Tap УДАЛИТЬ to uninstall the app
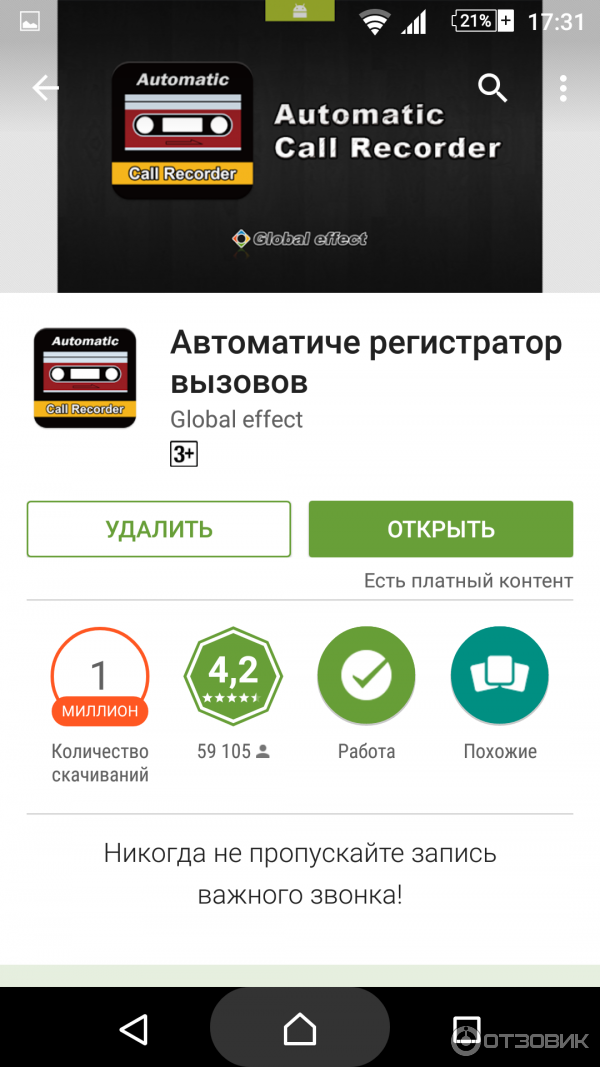Screen dimensions: 600x1067 click(x=159, y=529)
